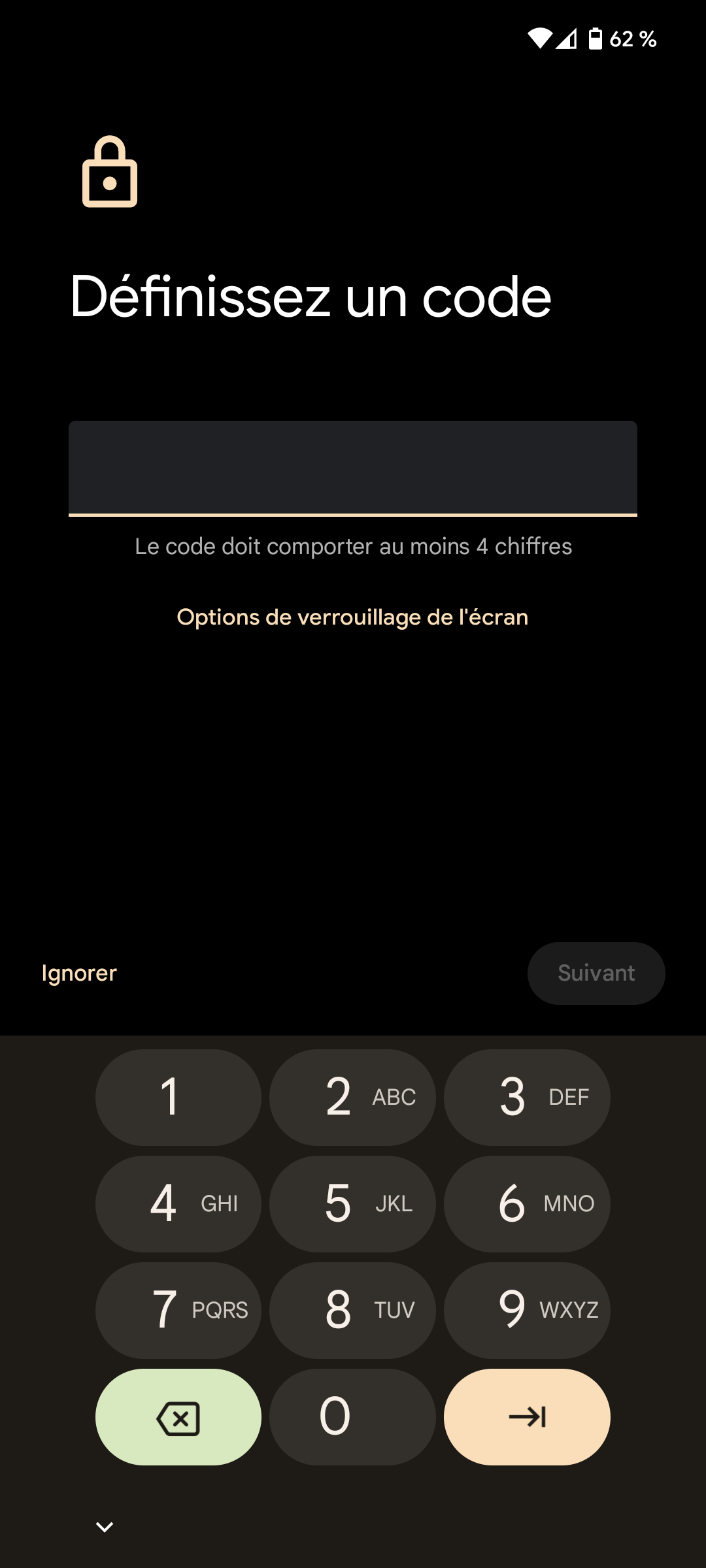Tap Ignorer to skip setup
The image size is (706, 1568).
click(x=79, y=973)
